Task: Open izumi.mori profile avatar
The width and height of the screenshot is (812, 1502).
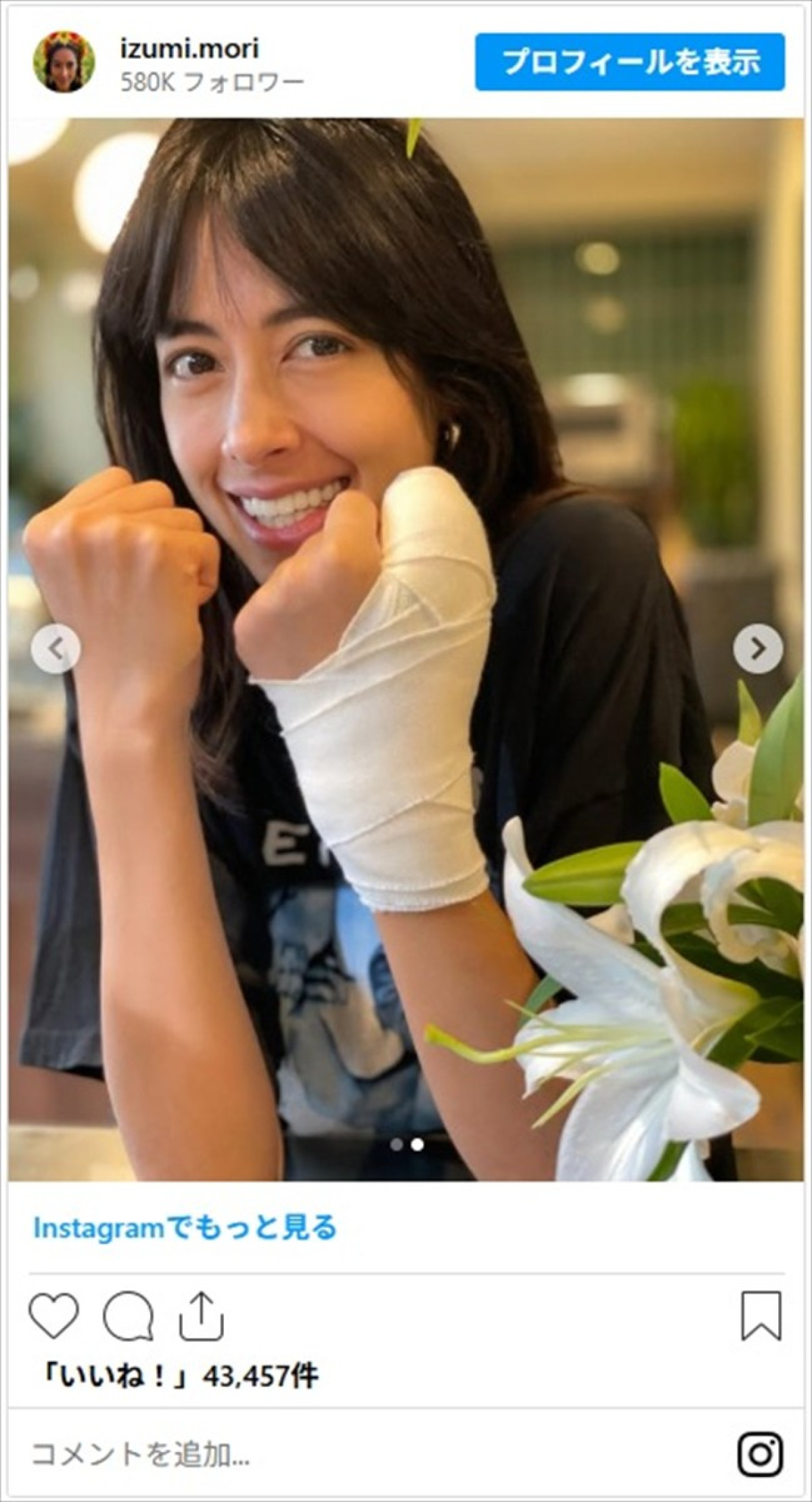Action: coord(64,62)
